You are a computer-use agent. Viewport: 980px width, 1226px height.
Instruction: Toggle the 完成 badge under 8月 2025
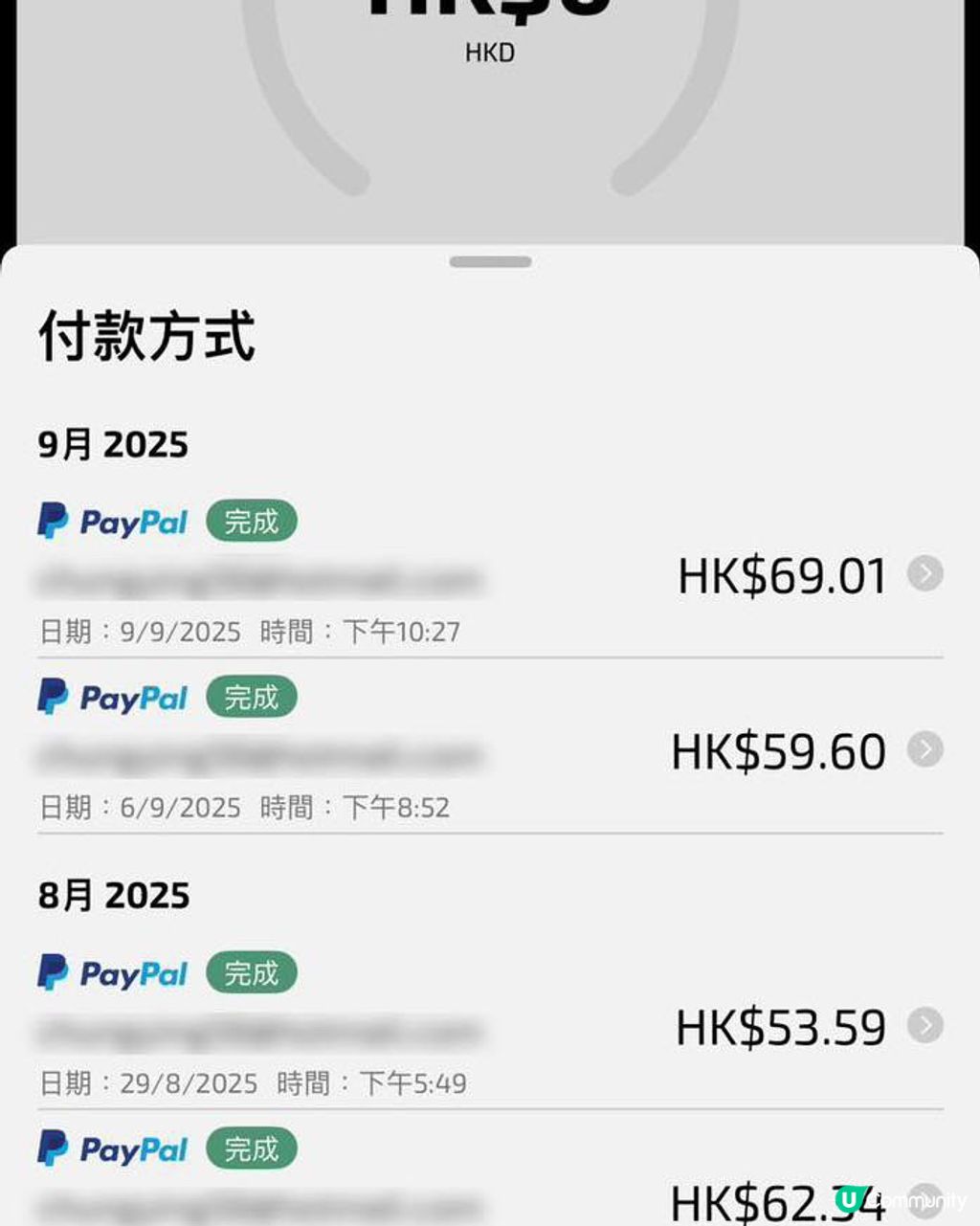coord(250,973)
